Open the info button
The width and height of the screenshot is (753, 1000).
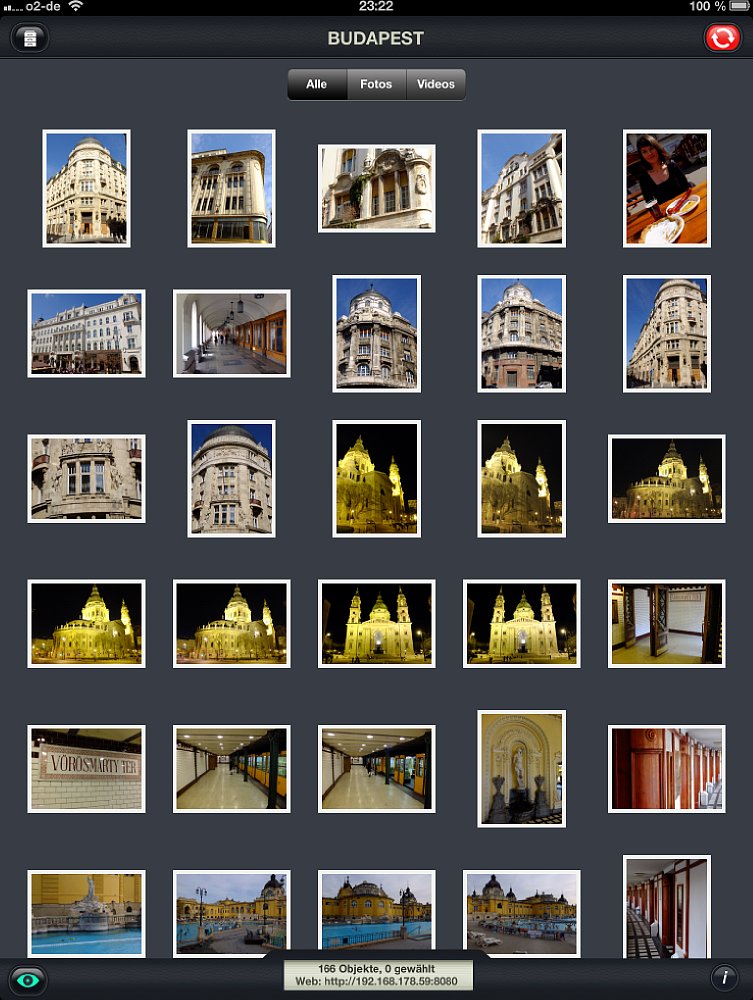click(x=724, y=978)
